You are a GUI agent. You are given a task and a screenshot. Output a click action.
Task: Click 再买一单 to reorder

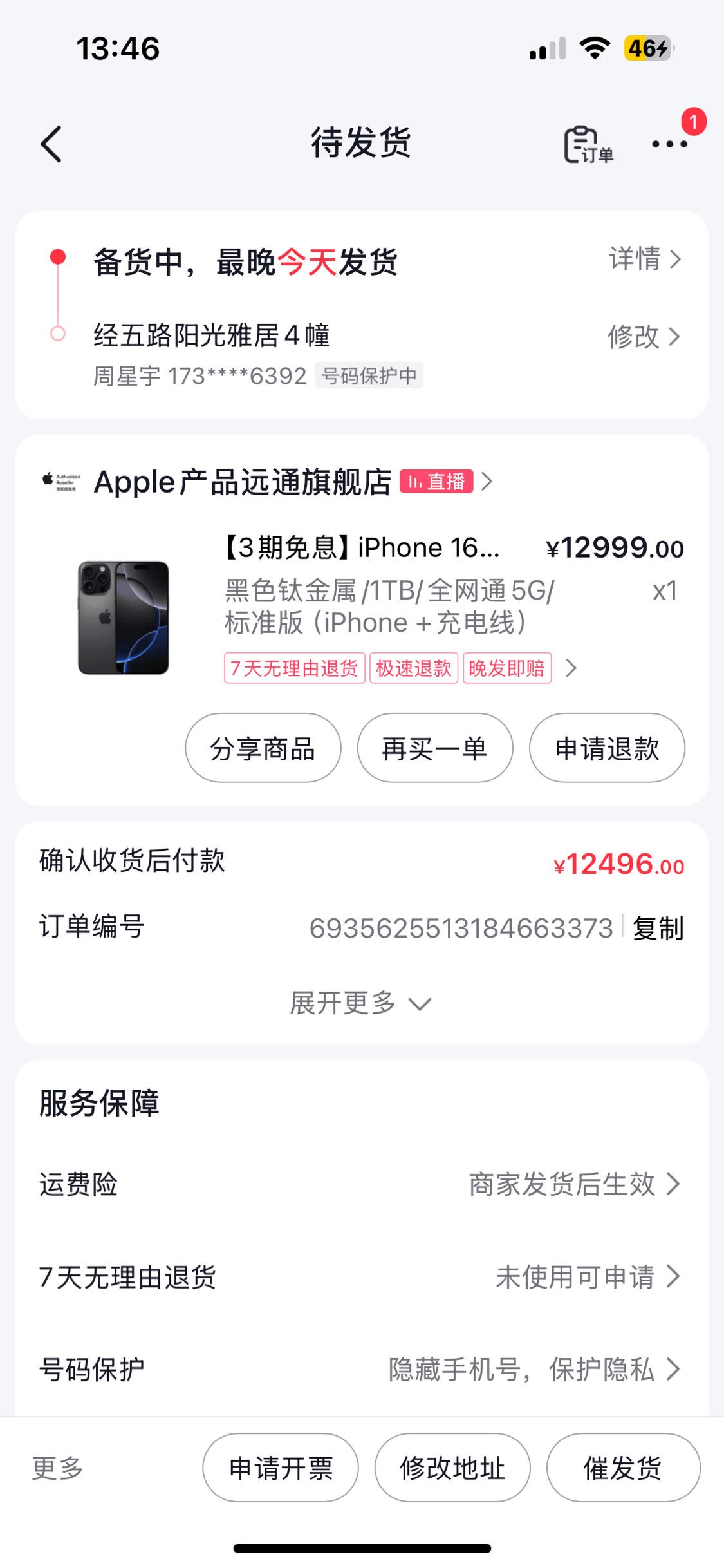click(435, 748)
